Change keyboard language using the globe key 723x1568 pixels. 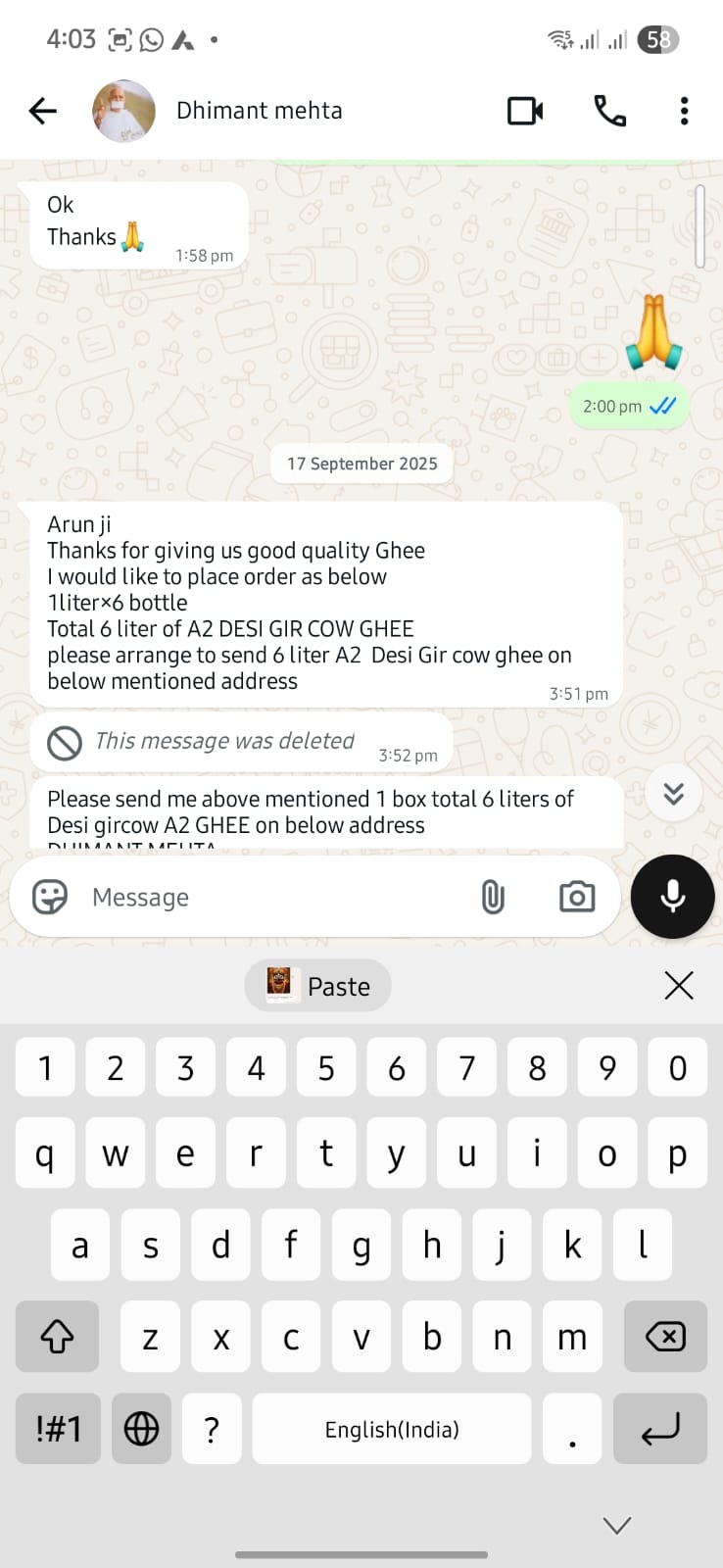click(x=141, y=1429)
